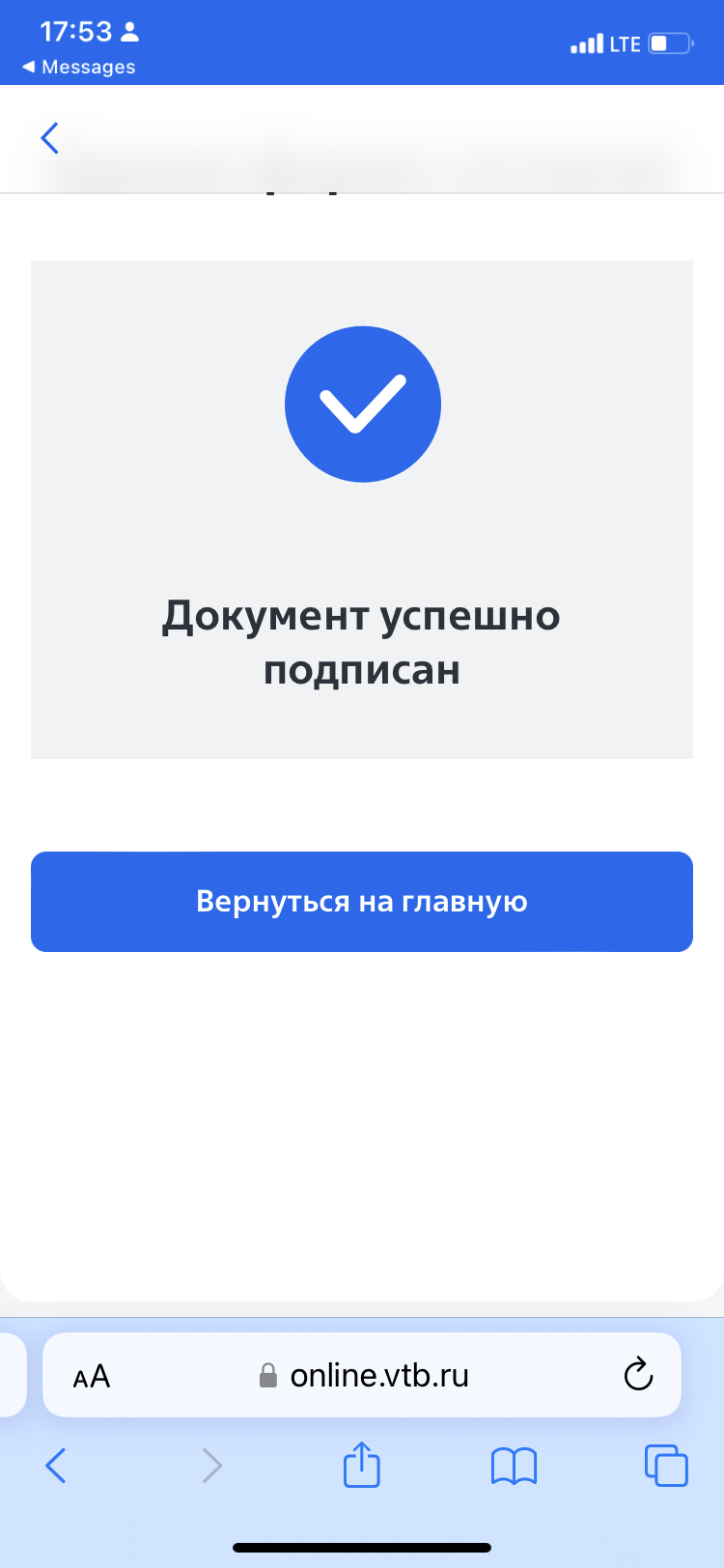Go back in Safari toolbar

point(56,1466)
